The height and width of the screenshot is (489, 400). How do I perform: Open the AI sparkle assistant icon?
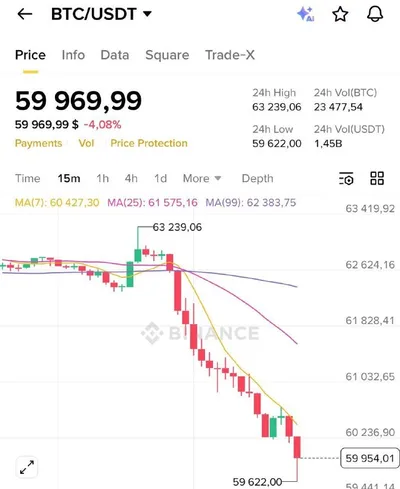point(305,14)
